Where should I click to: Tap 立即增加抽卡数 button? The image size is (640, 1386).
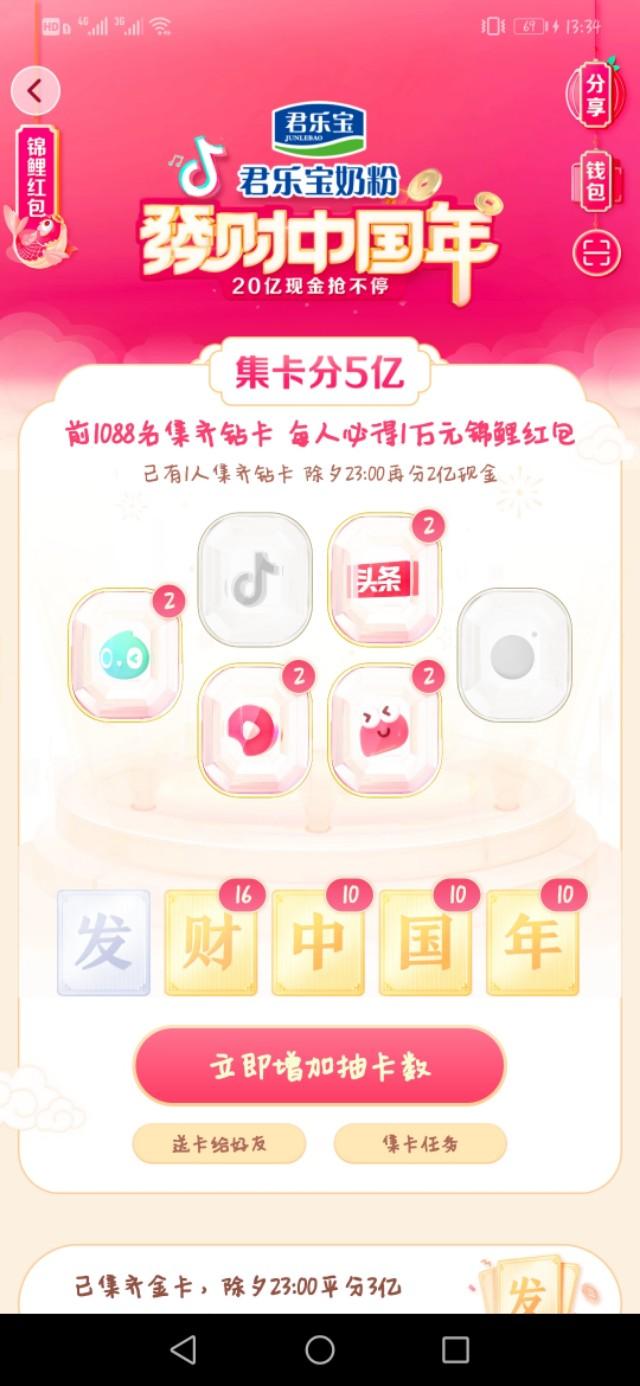click(x=320, y=1066)
